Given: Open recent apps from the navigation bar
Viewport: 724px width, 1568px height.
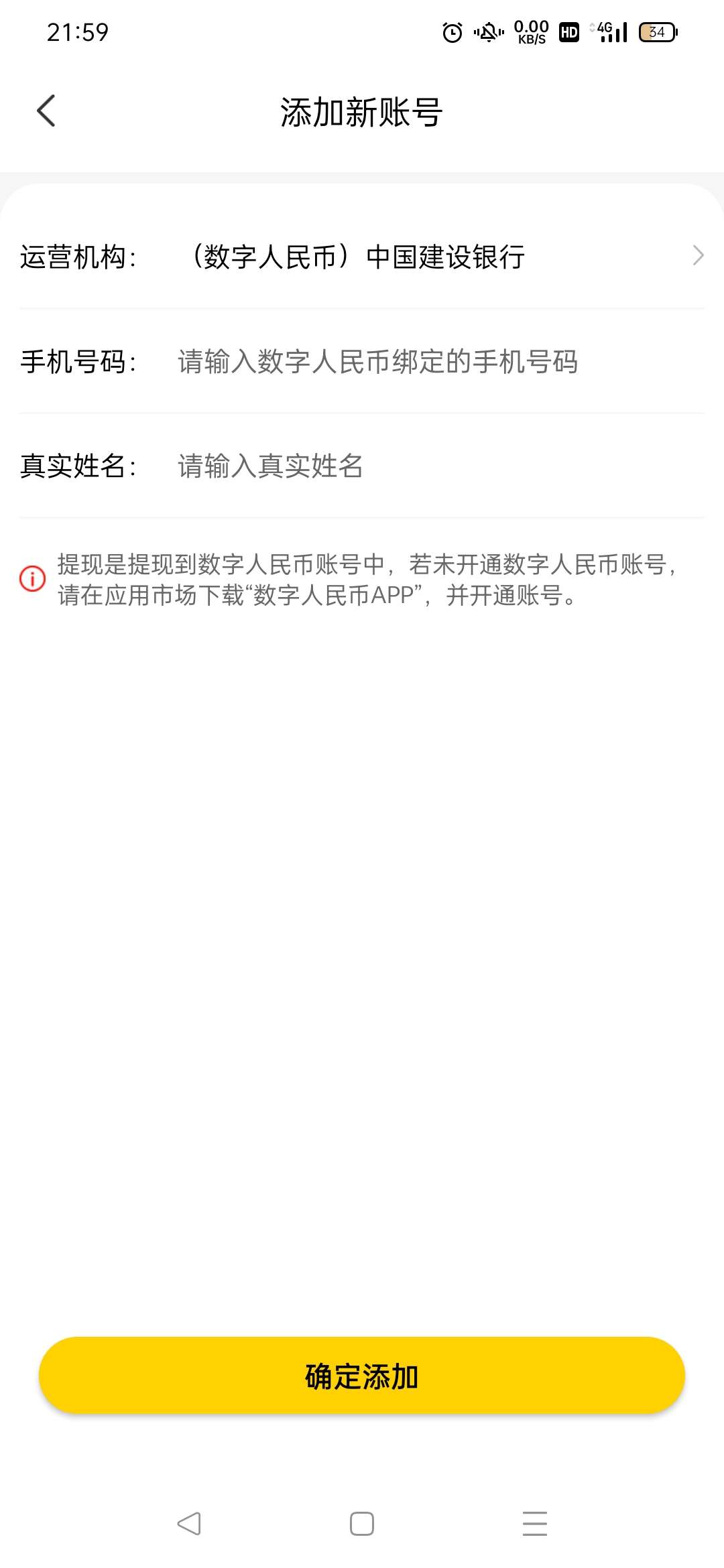Looking at the screenshot, I should pyautogui.click(x=535, y=1524).
